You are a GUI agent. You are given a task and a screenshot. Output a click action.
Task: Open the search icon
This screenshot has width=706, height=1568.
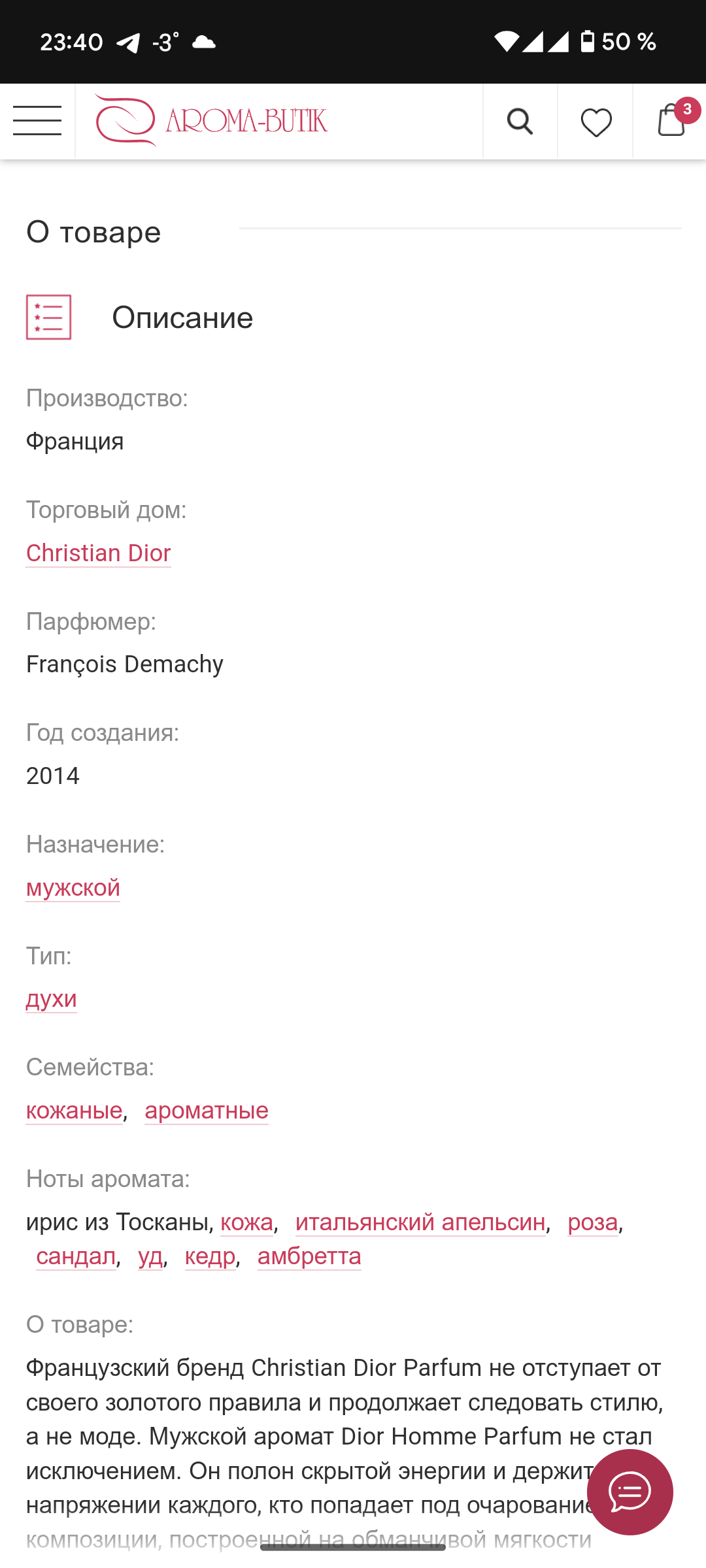520,122
